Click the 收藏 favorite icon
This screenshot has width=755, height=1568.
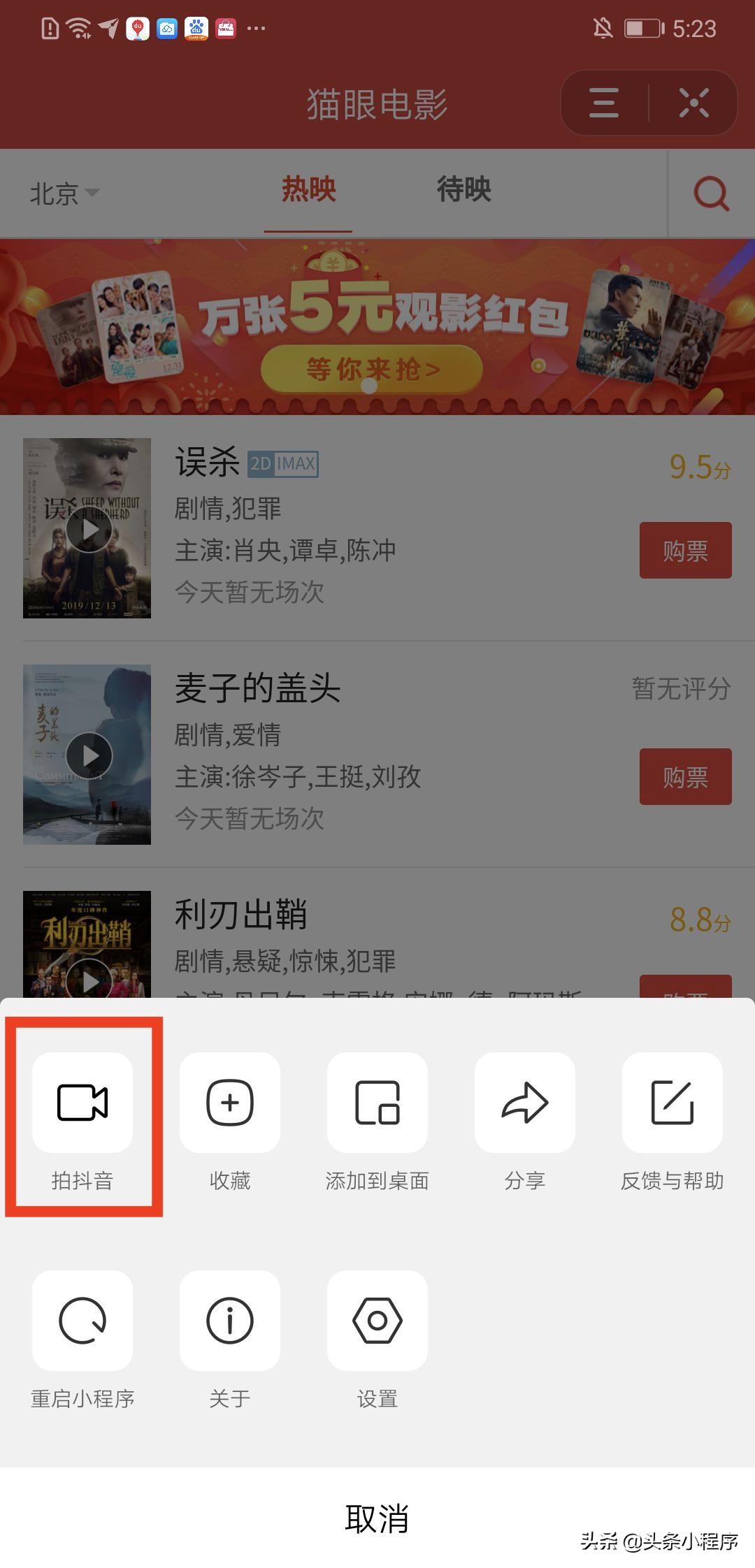[x=229, y=1103]
